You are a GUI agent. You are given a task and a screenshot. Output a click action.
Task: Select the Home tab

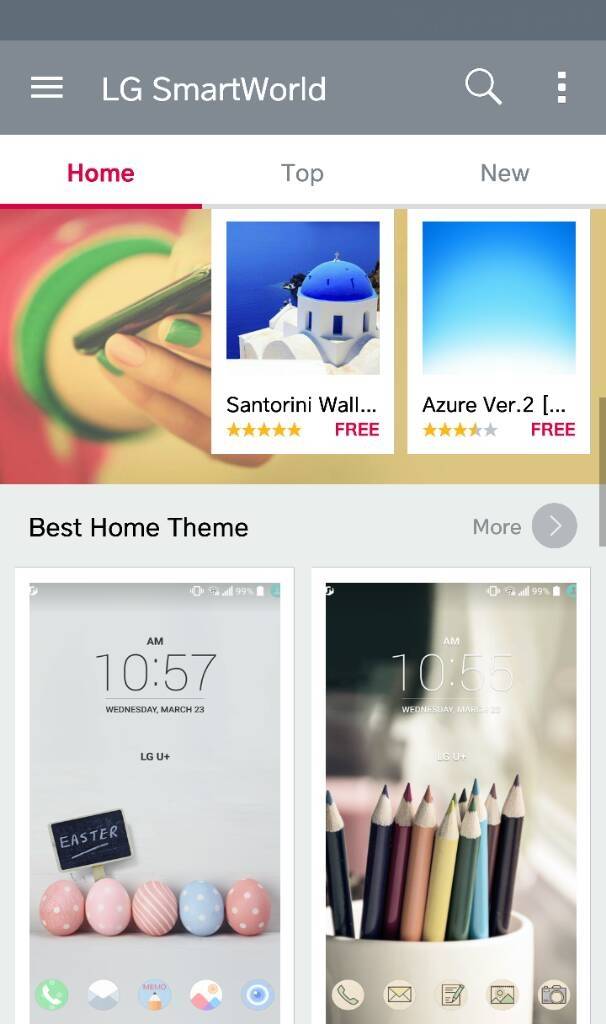[x=101, y=172]
